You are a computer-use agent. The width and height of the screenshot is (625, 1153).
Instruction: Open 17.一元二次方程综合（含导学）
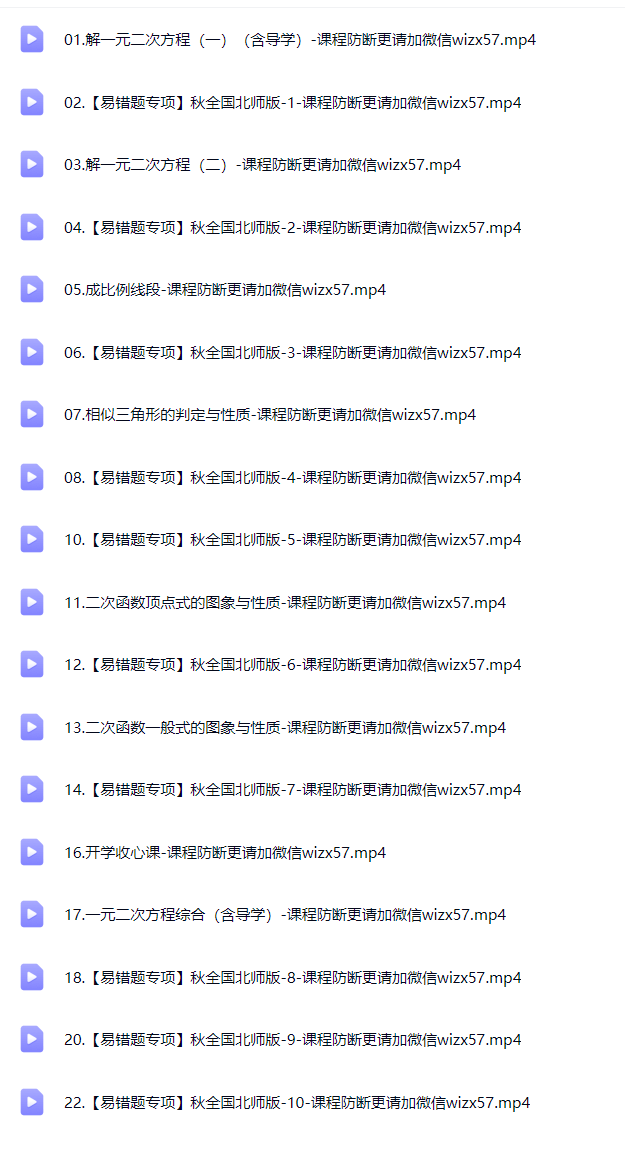click(x=285, y=915)
